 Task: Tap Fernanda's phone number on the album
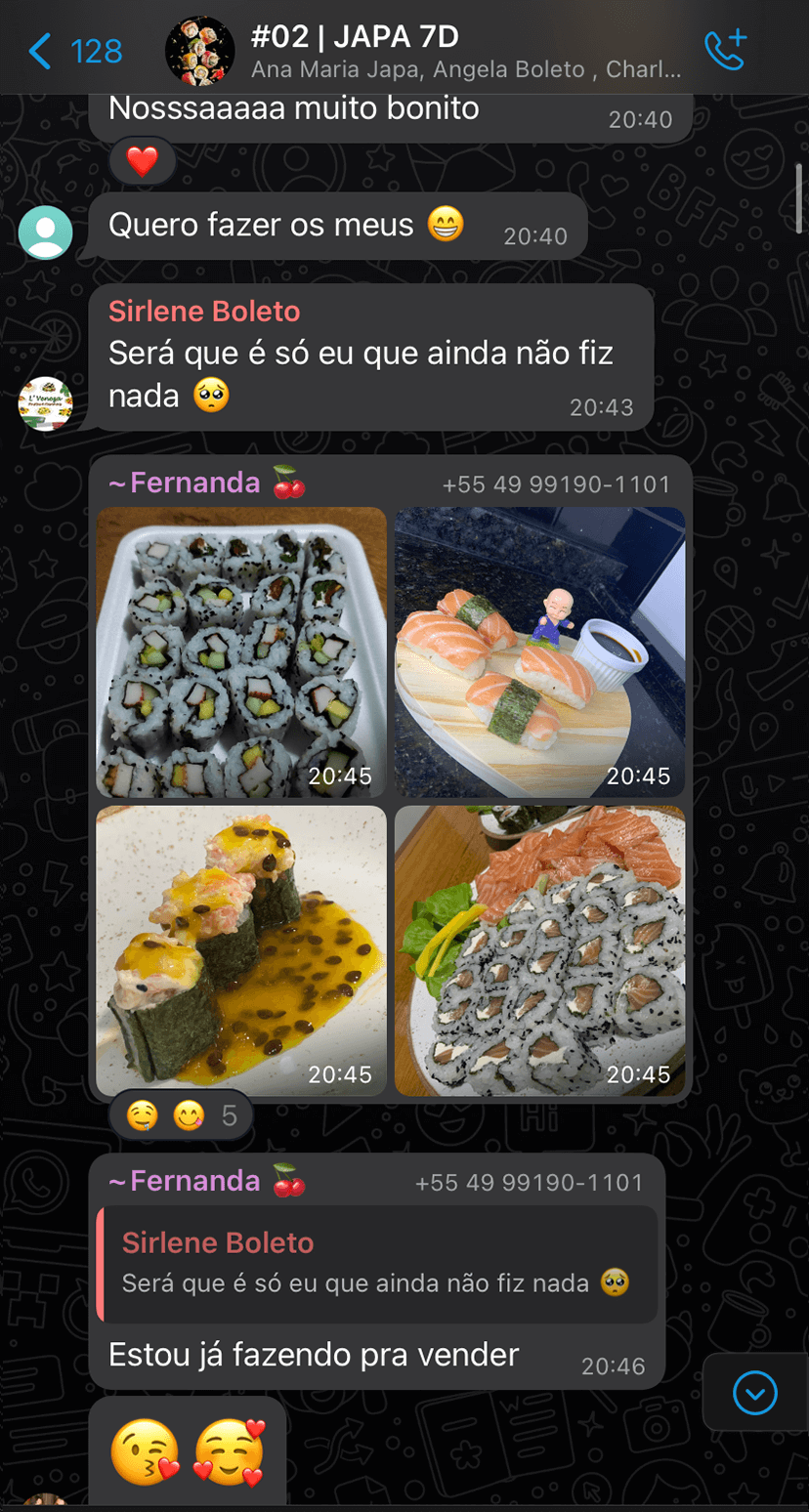[x=556, y=484]
